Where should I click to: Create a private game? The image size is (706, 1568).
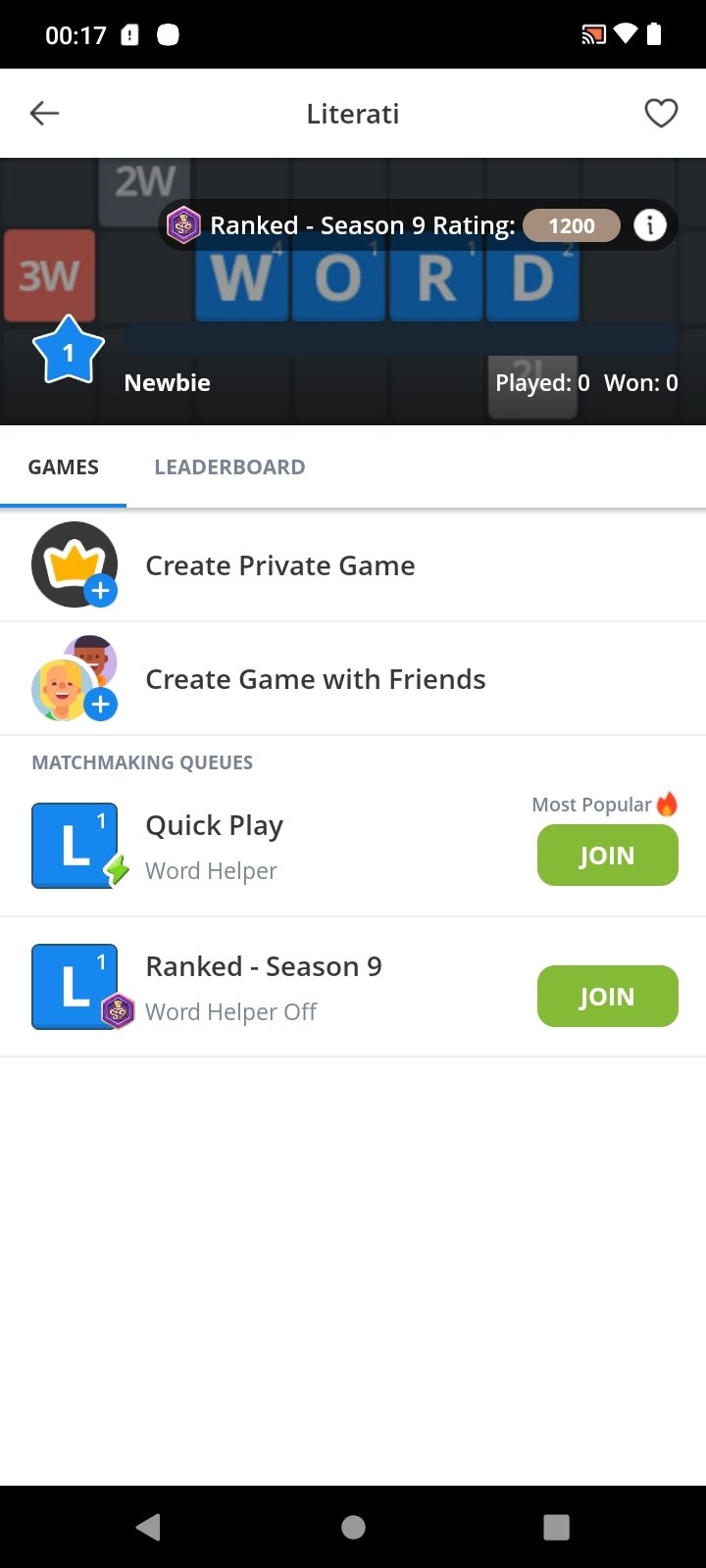tap(279, 565)
